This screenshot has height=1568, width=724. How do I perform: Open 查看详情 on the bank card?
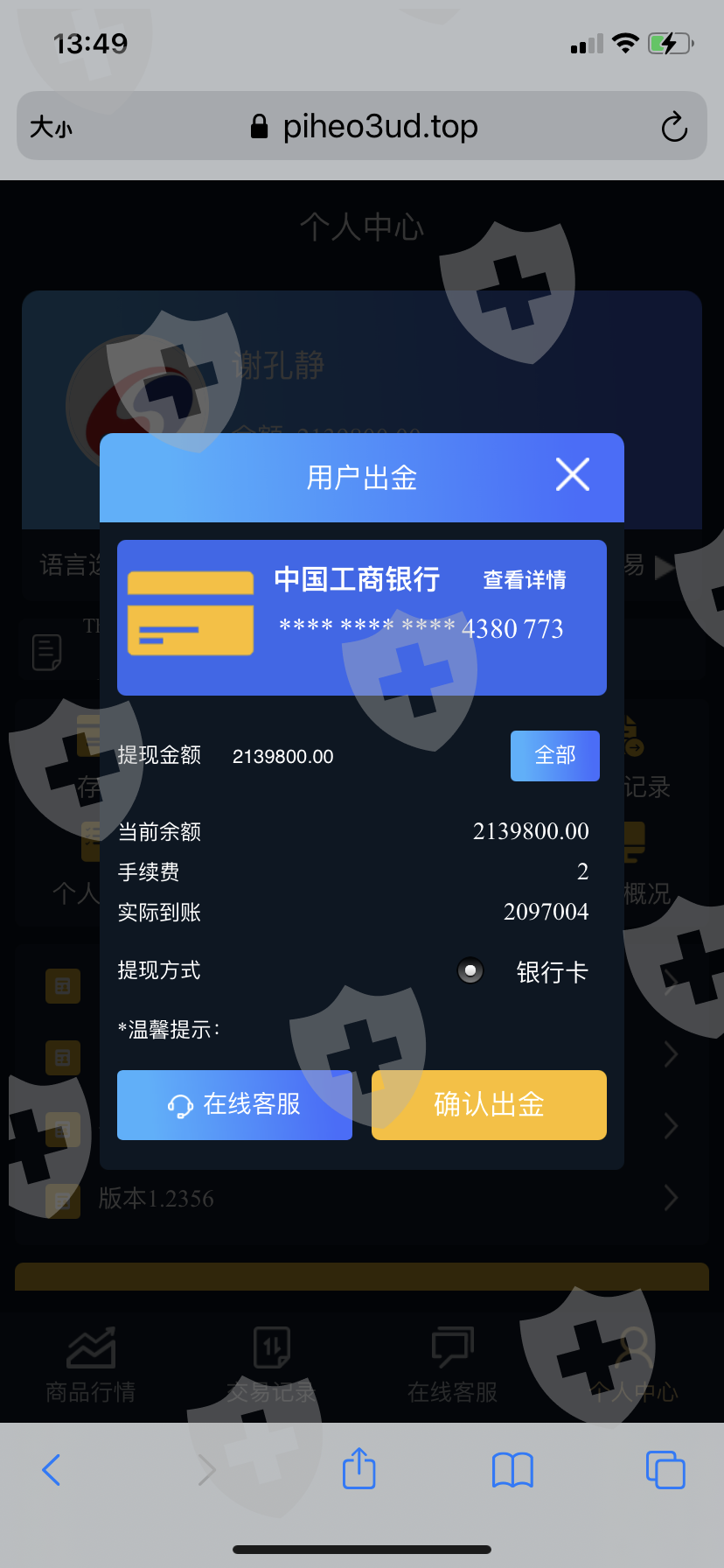pyautogui.click(x=525, y=579)
